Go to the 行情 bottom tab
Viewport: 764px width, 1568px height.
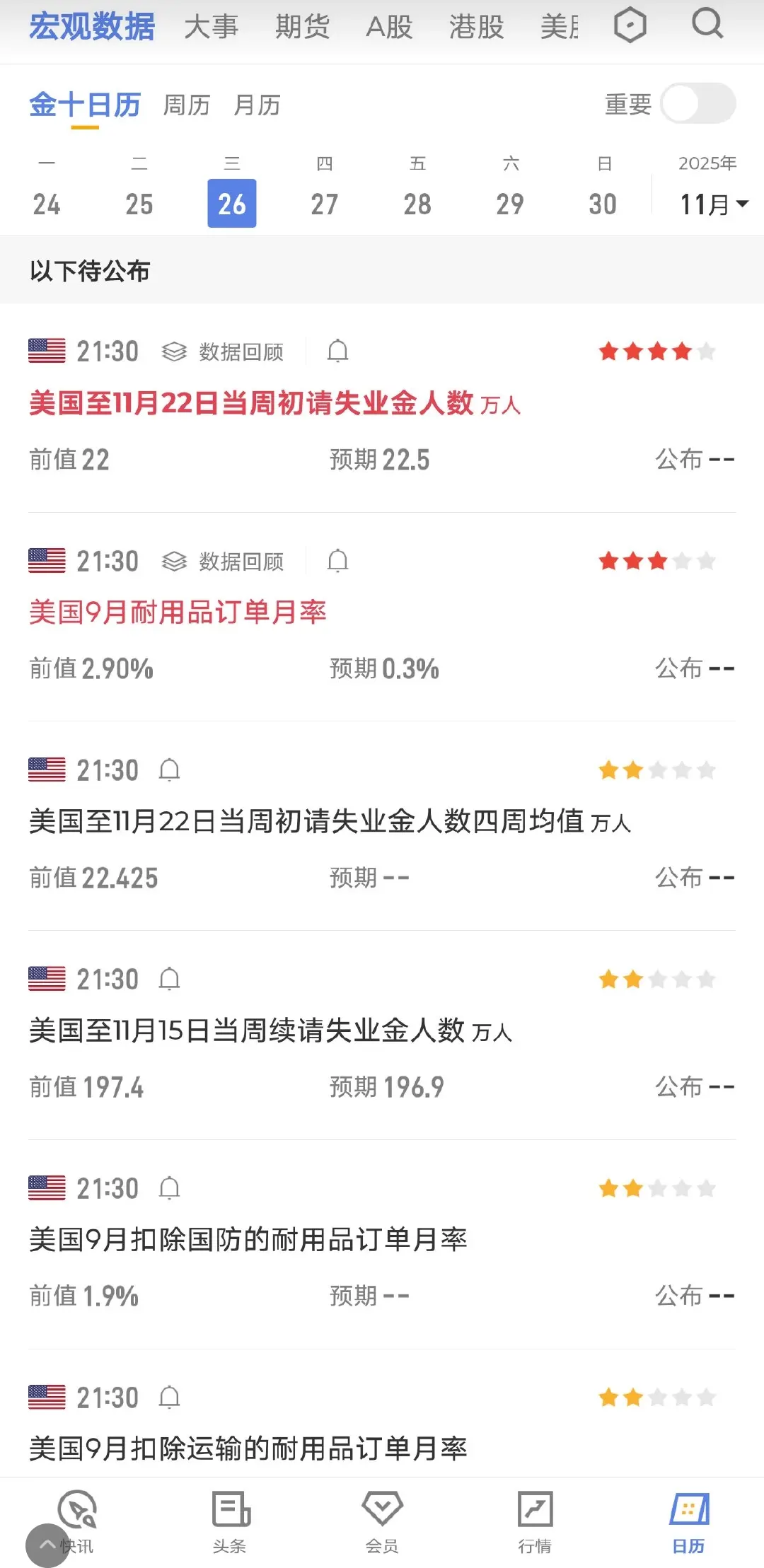(535, 1521)
